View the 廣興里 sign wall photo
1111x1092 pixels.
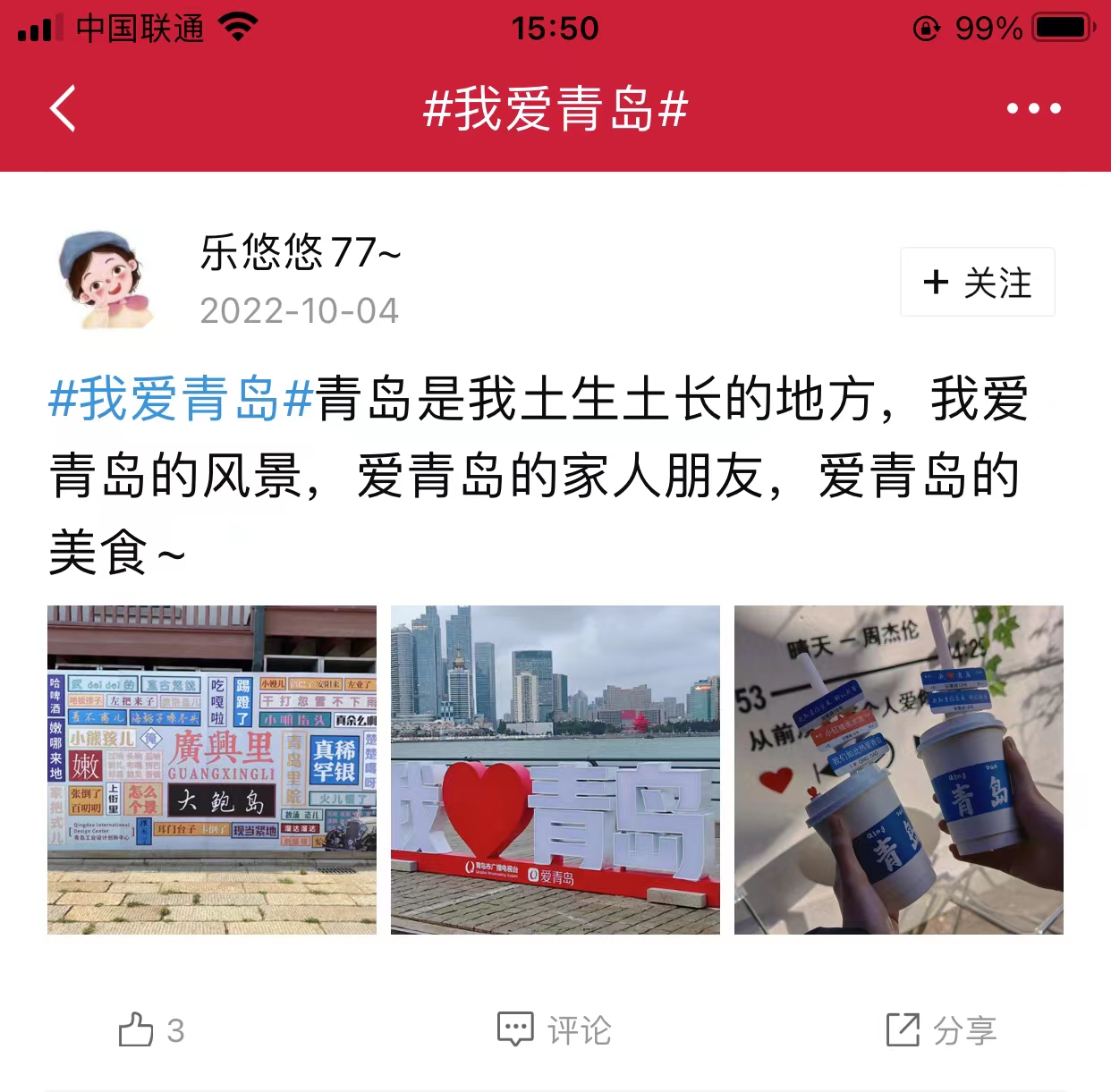(212, 770)
